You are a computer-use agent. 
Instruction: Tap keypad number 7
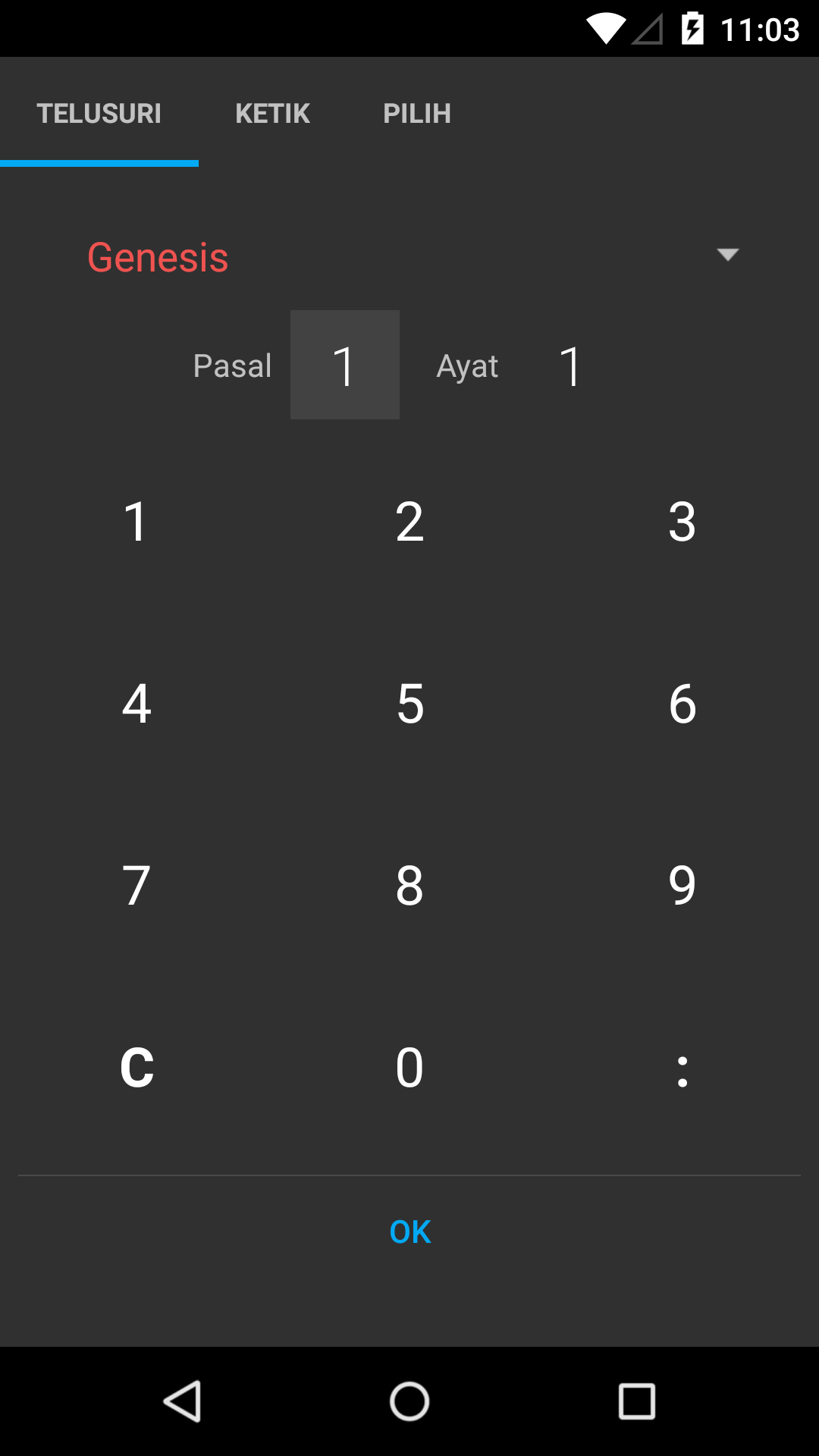[136, 886]
